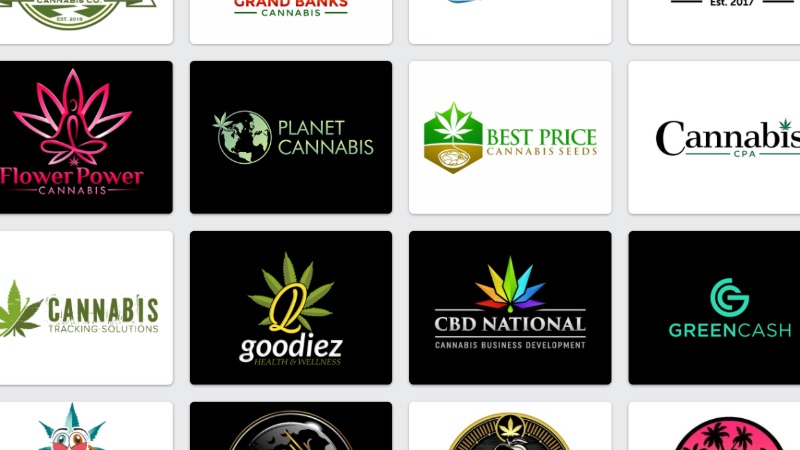Open the Flower Power Cannabis logo tile
800x450 pixels.
[85, 137]
